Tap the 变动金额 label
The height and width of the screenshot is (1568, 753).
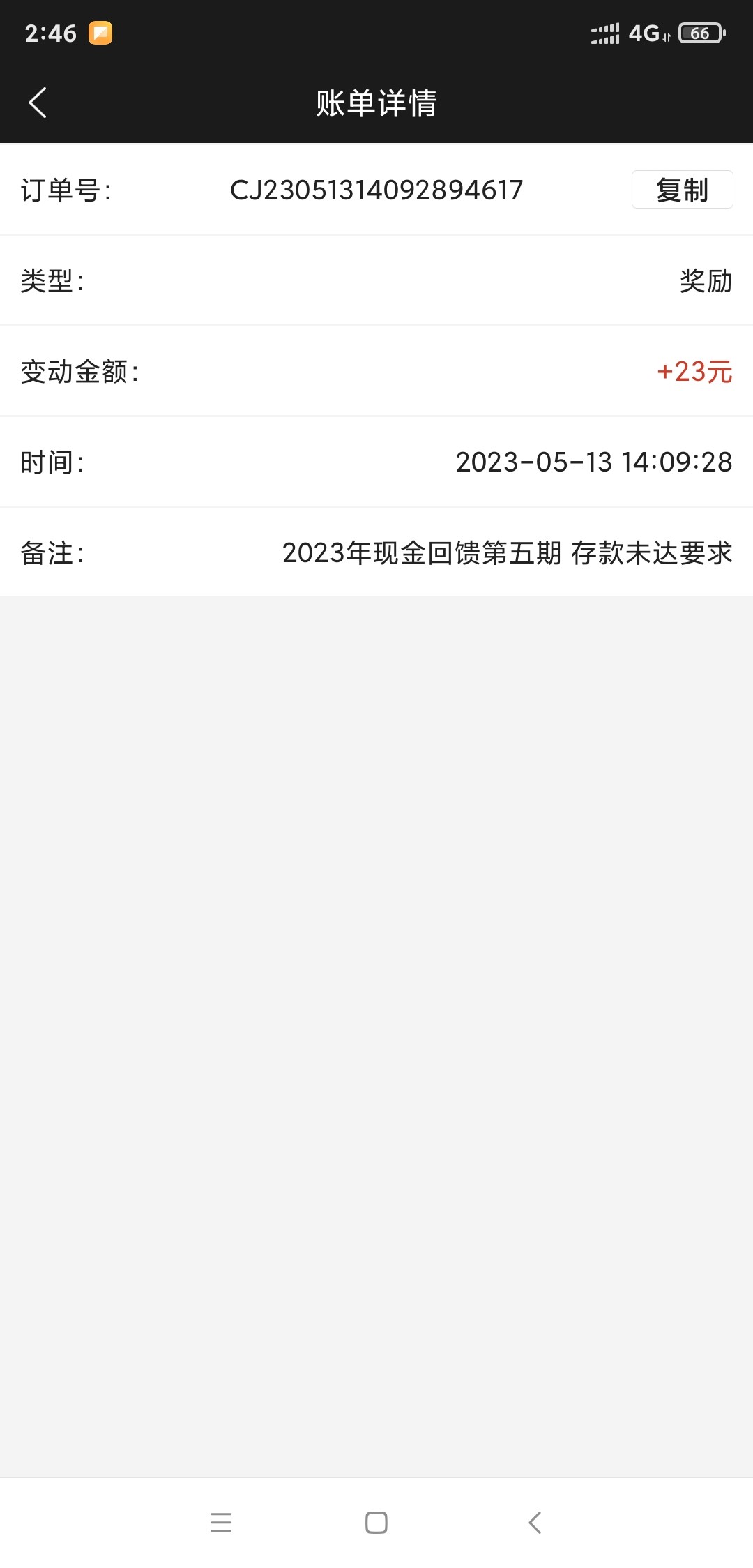pyautogui.click(x=79, y=372)
